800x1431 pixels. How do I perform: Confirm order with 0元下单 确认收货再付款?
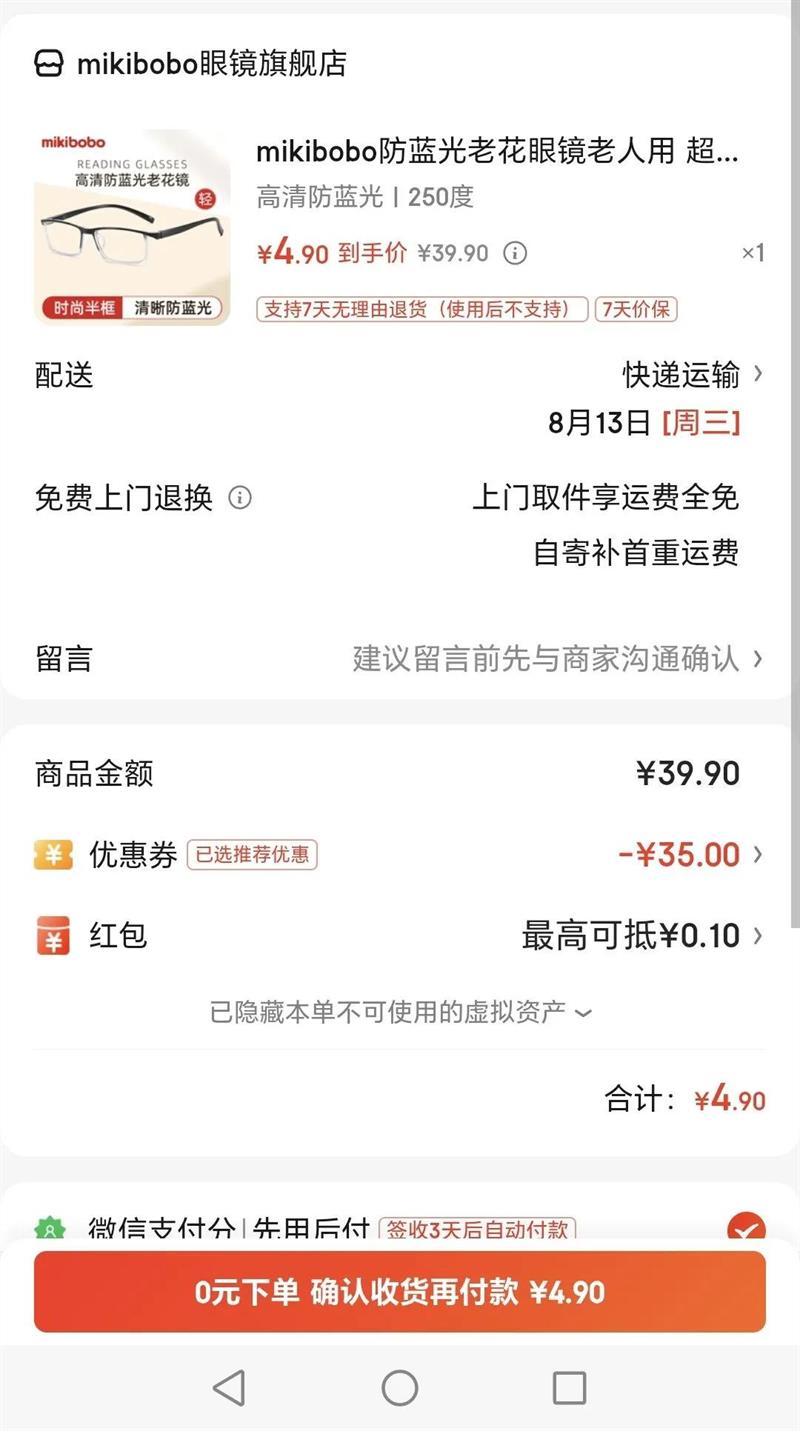tap(400, 1292)
